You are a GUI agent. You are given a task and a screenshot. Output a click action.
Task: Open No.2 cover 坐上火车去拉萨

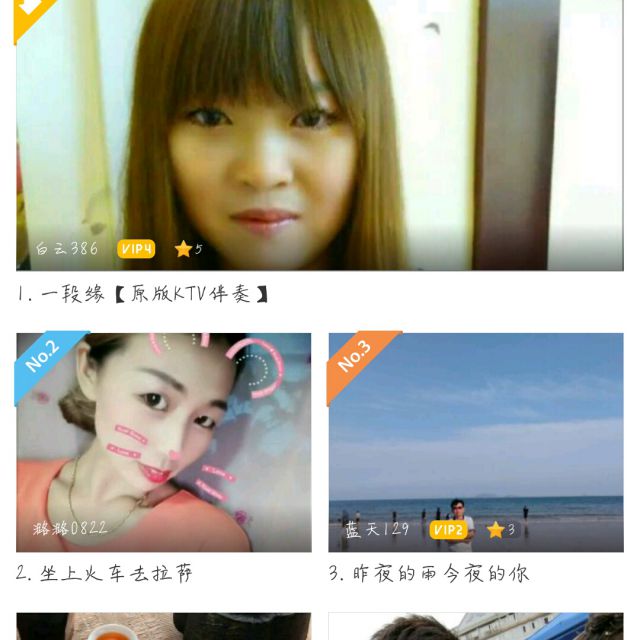163,442
